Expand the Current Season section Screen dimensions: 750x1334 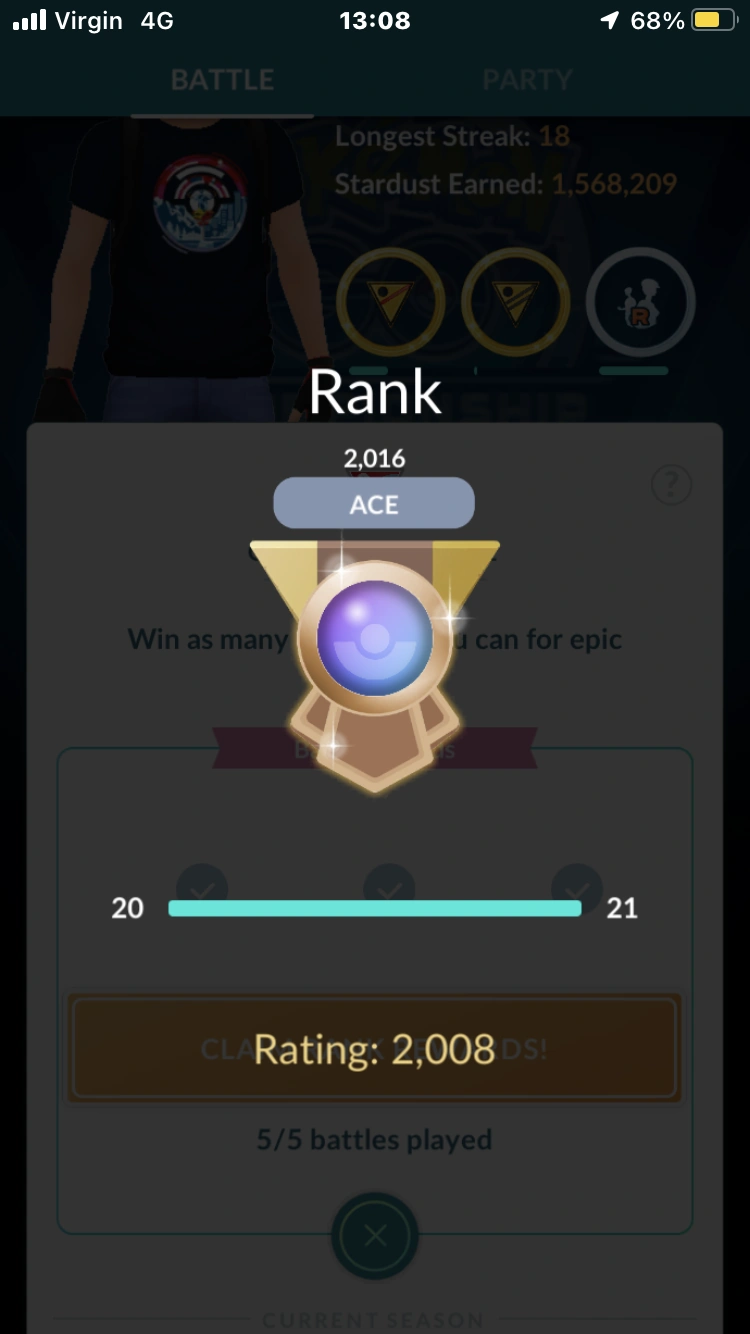click(x=374, y=1319)
